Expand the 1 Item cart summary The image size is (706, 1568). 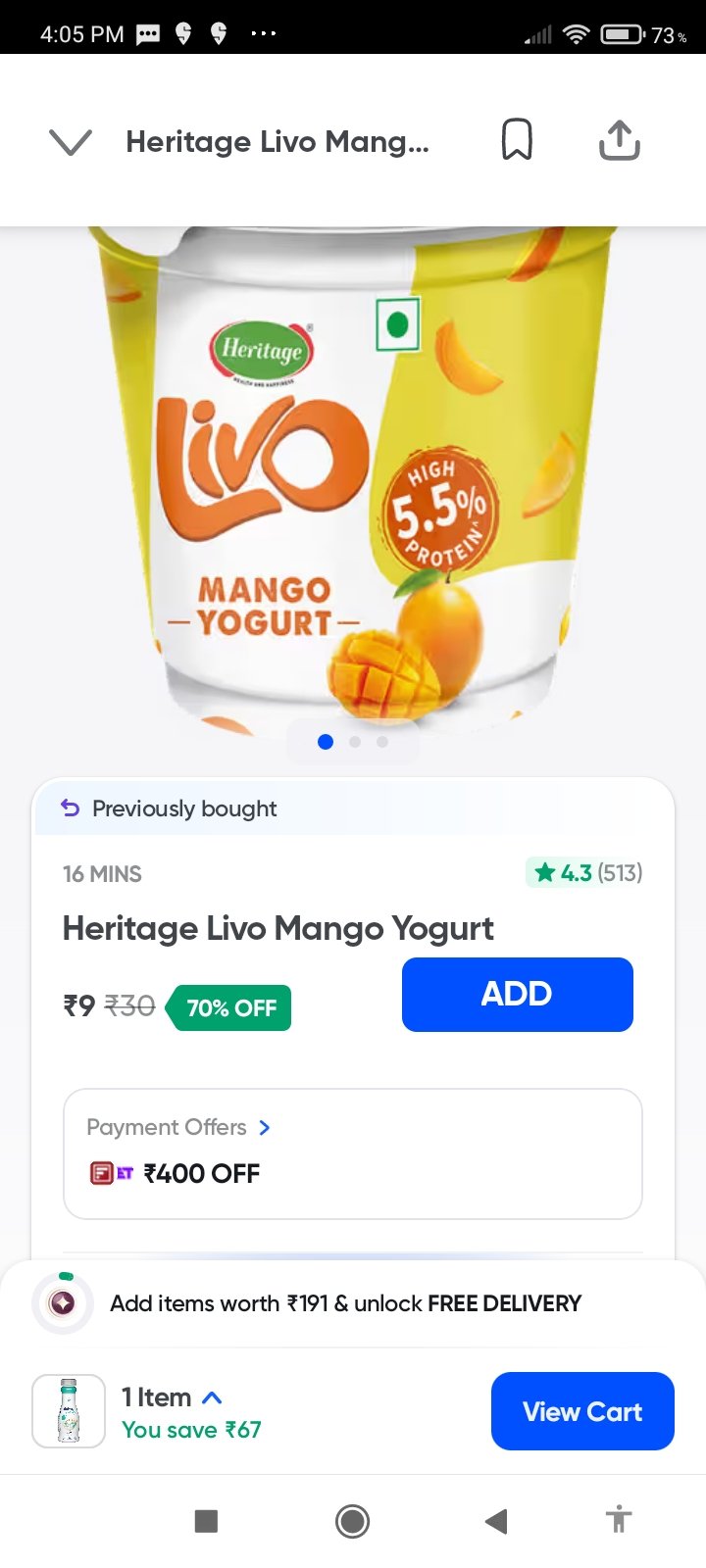173,1397
